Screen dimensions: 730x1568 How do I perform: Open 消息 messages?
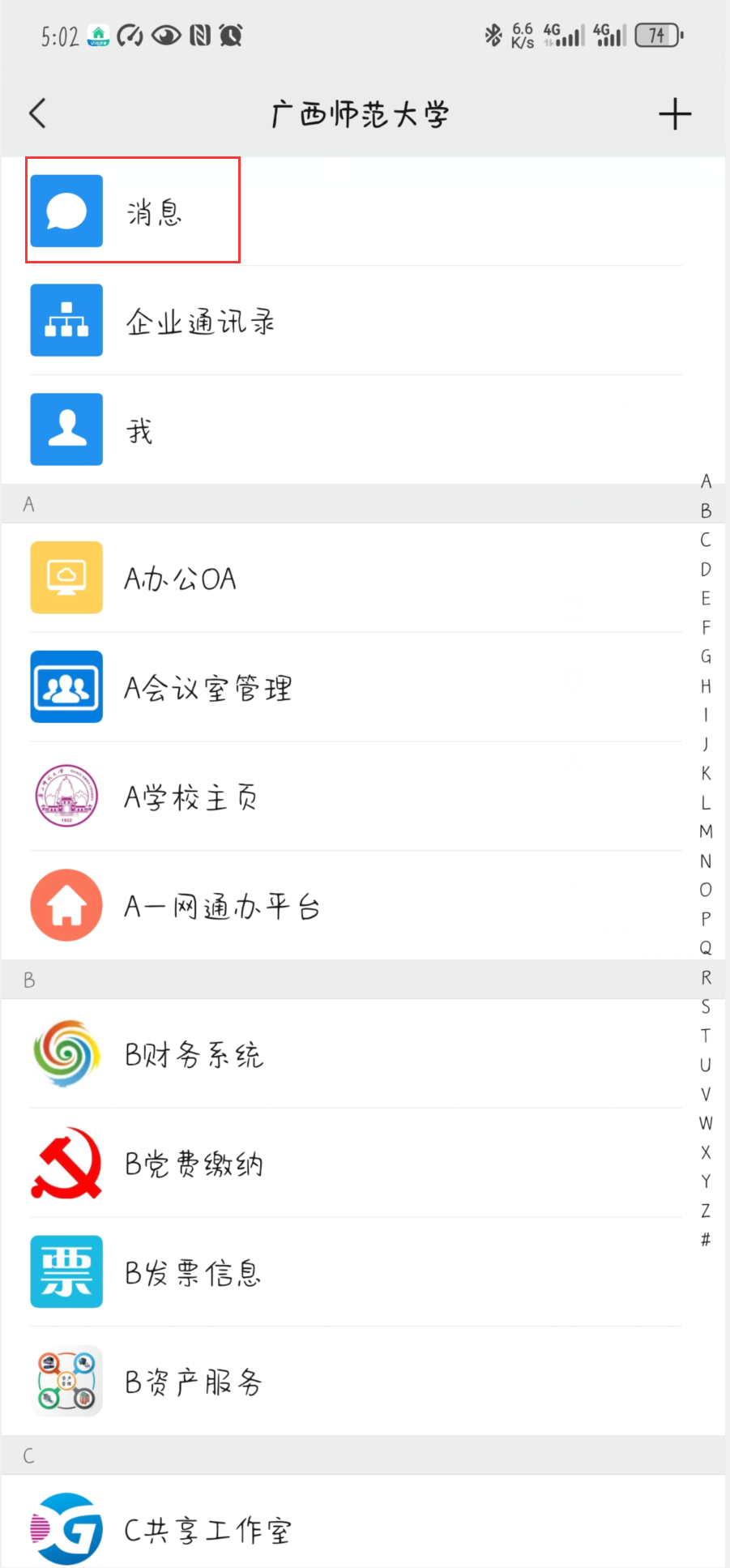(363, 211)
